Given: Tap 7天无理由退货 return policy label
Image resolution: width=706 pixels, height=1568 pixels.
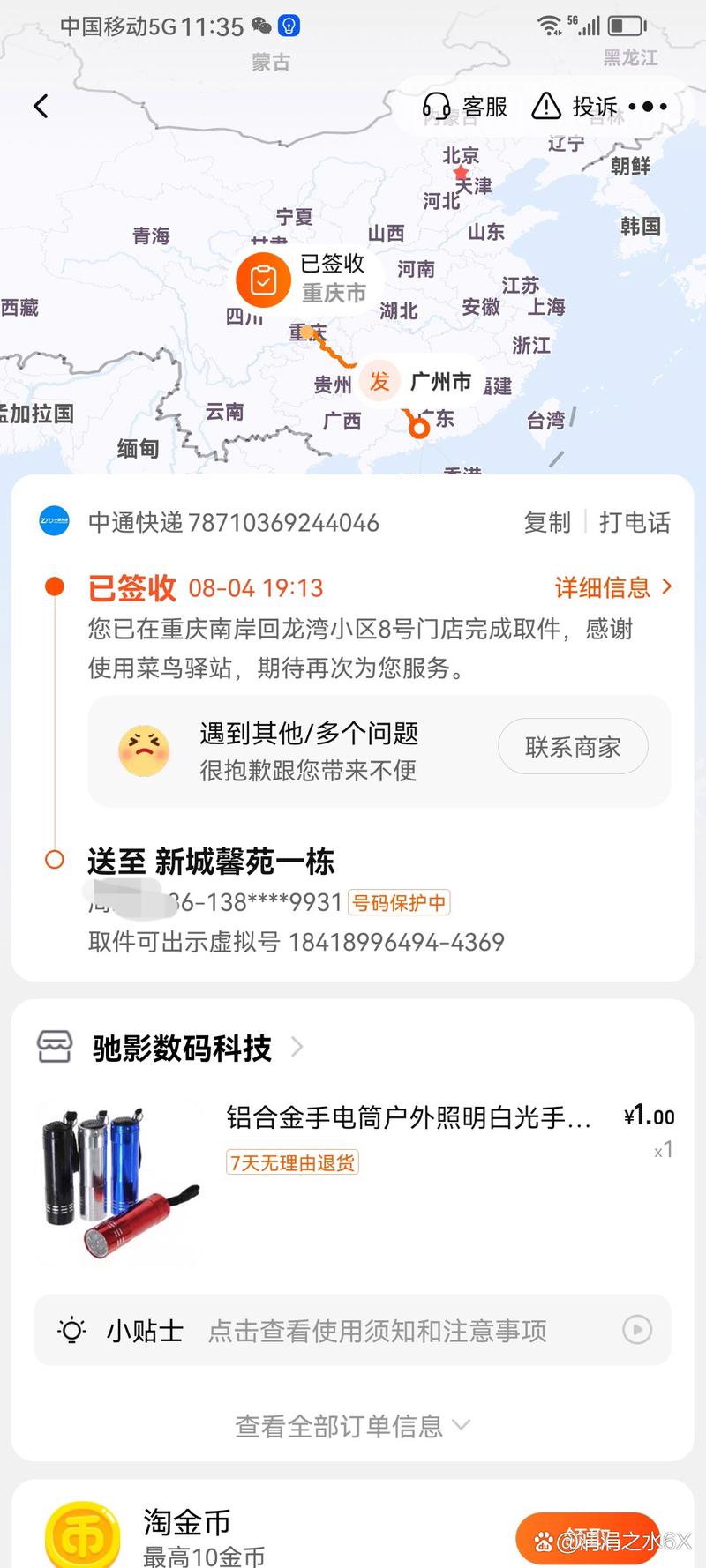Looking at the screenshot, I should pyautogui.click(x=292, y=1163).
